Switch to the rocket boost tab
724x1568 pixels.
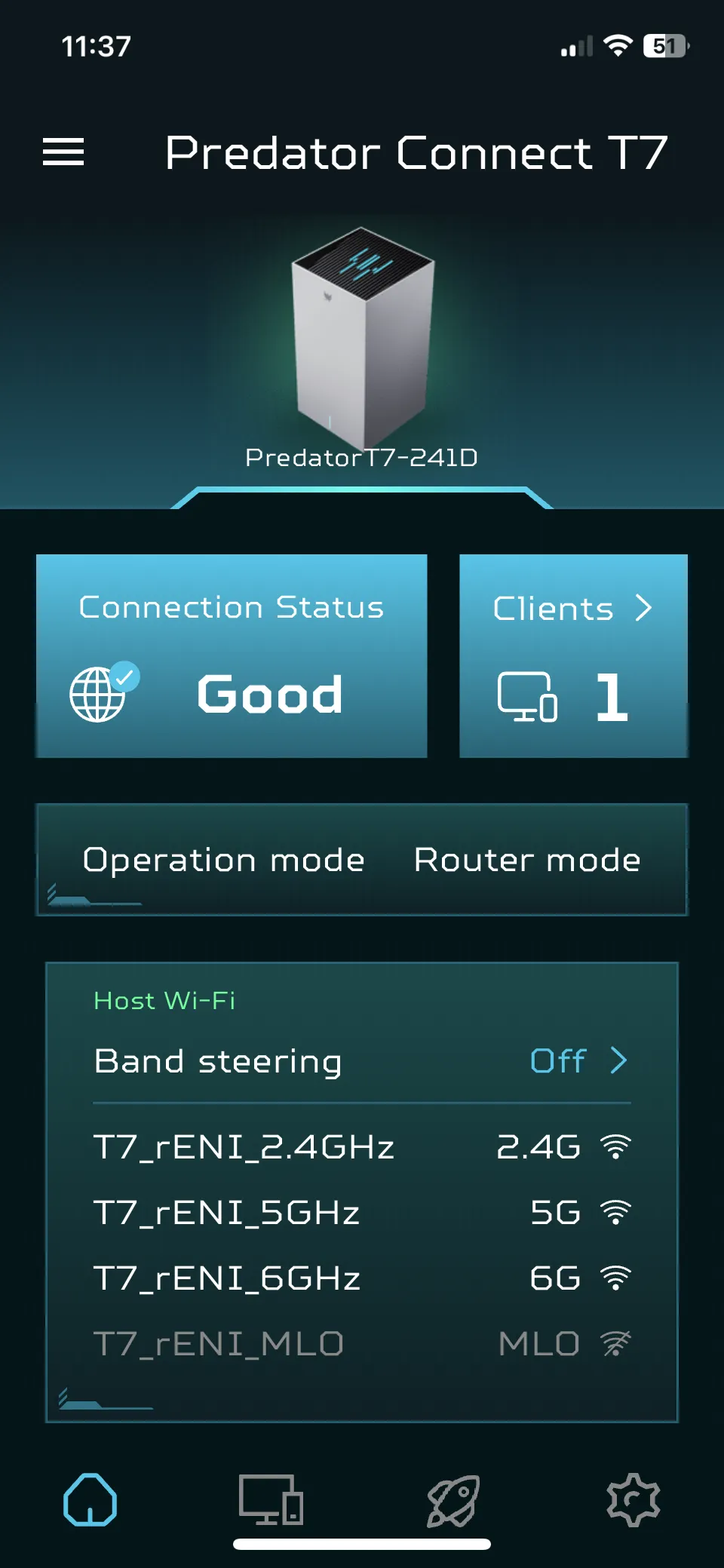coord(452,1499)
